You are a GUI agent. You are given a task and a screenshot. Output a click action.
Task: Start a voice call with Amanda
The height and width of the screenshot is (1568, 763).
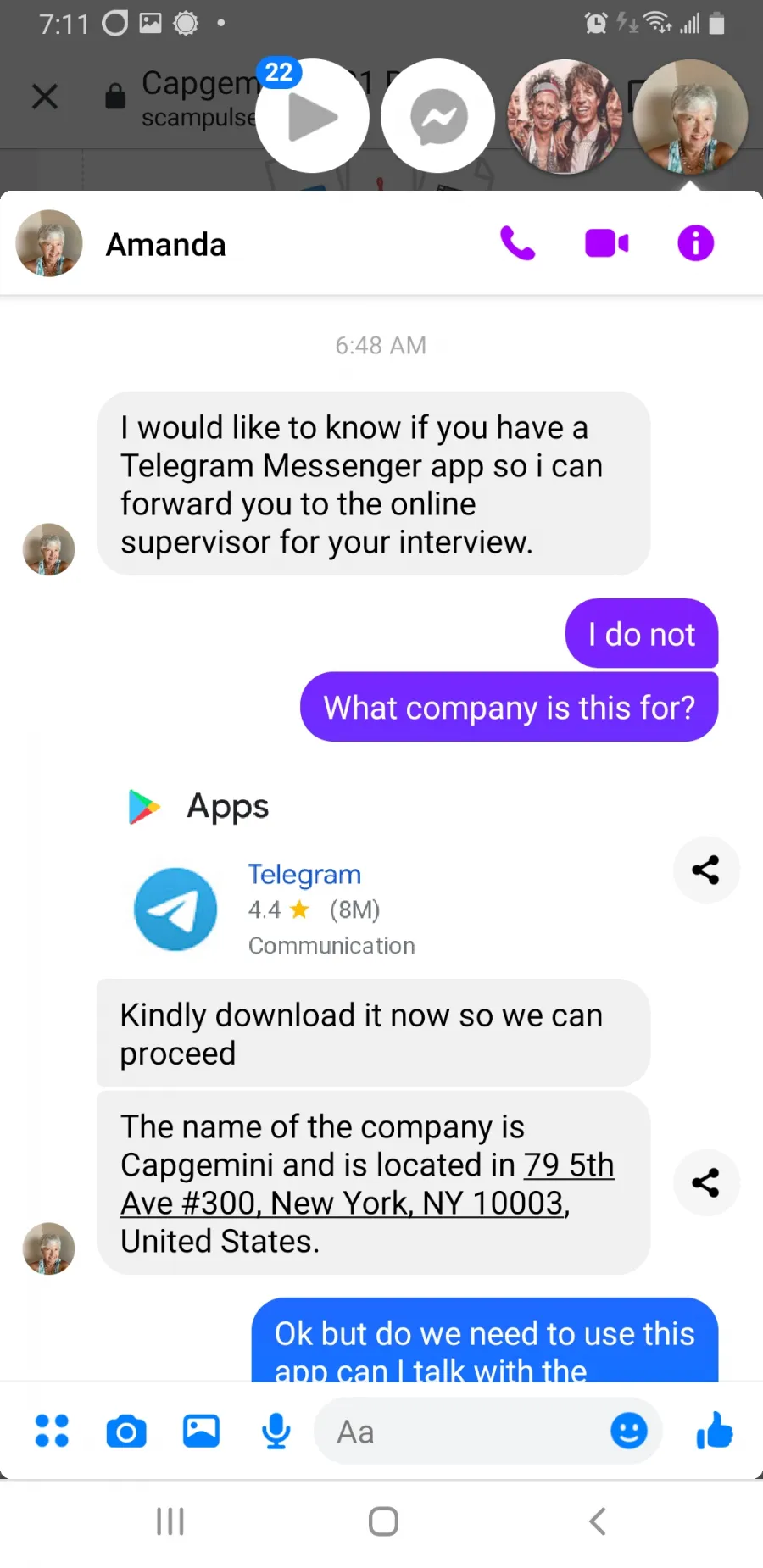click(x=517, y=244)
